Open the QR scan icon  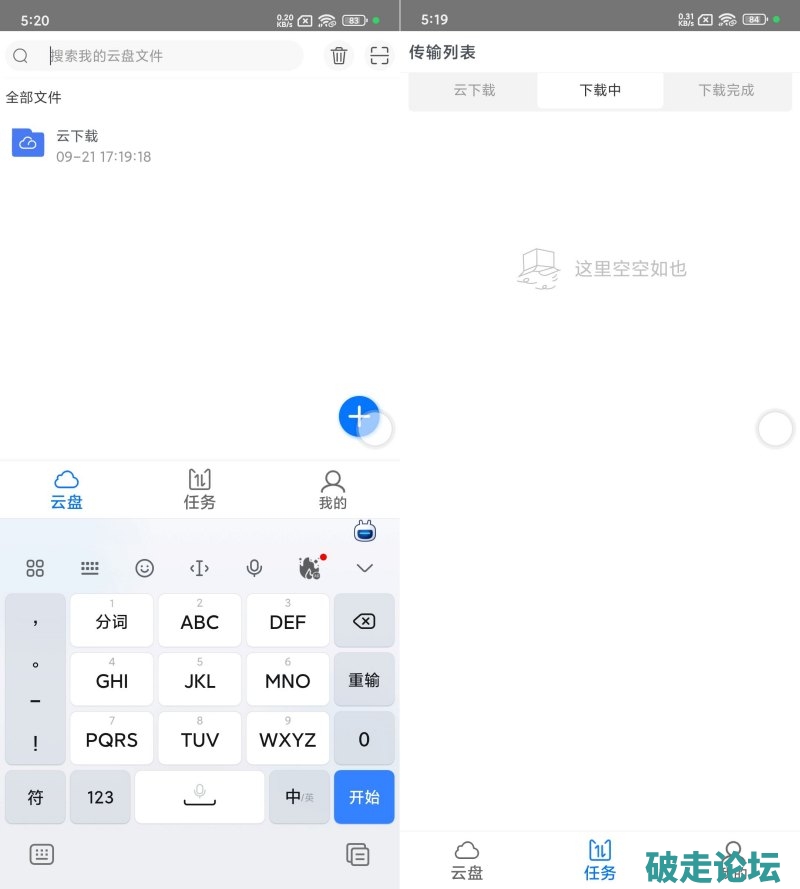[x=379, y=56]
